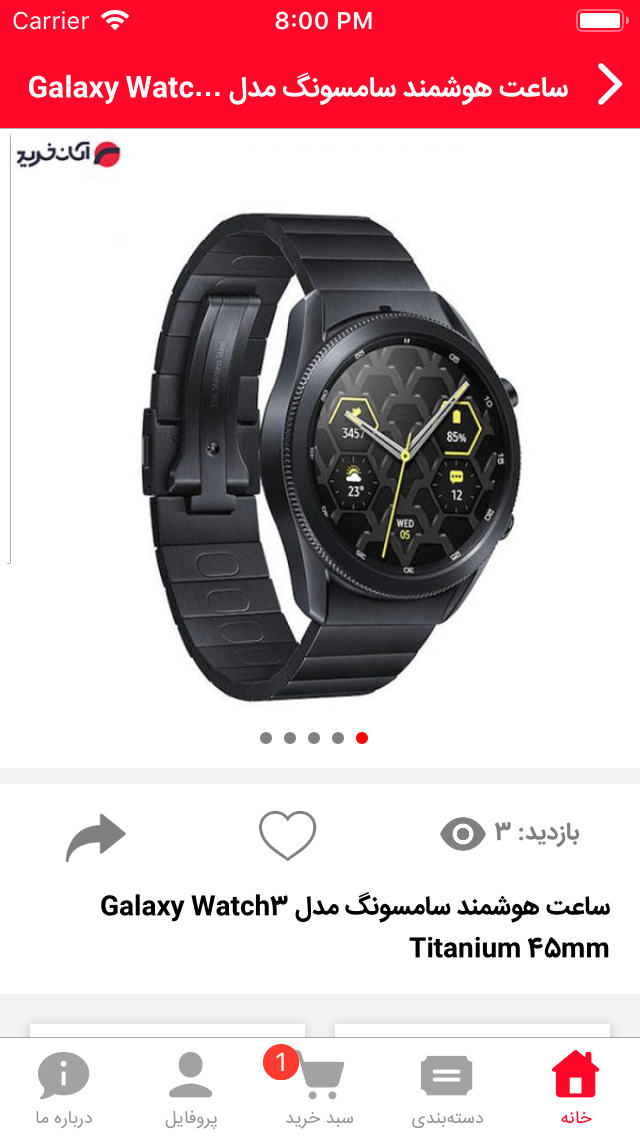
Task: Share this Galaxy Watch3 product
Action: point(96,837)
